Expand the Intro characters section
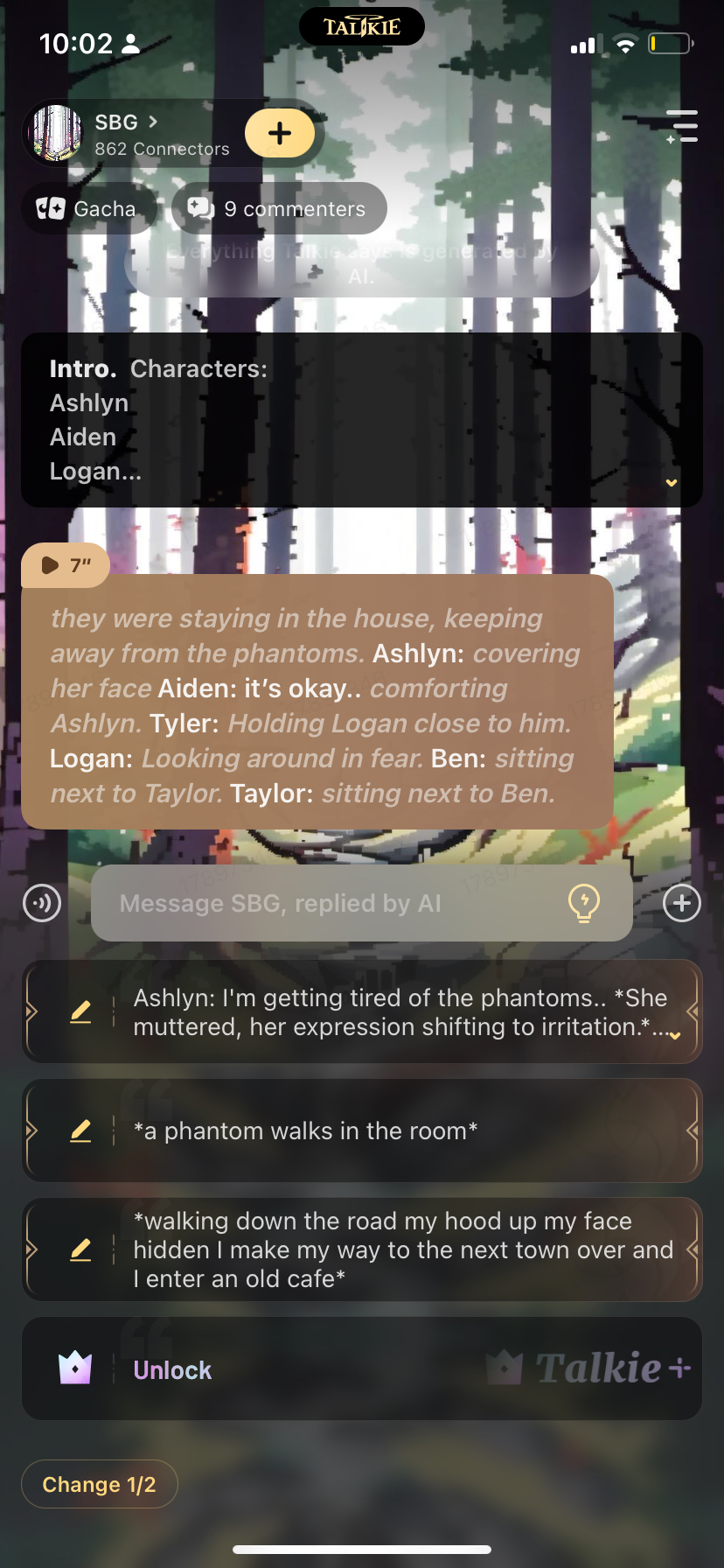This screenshot has width=724, height=1568. click(671, 482)
